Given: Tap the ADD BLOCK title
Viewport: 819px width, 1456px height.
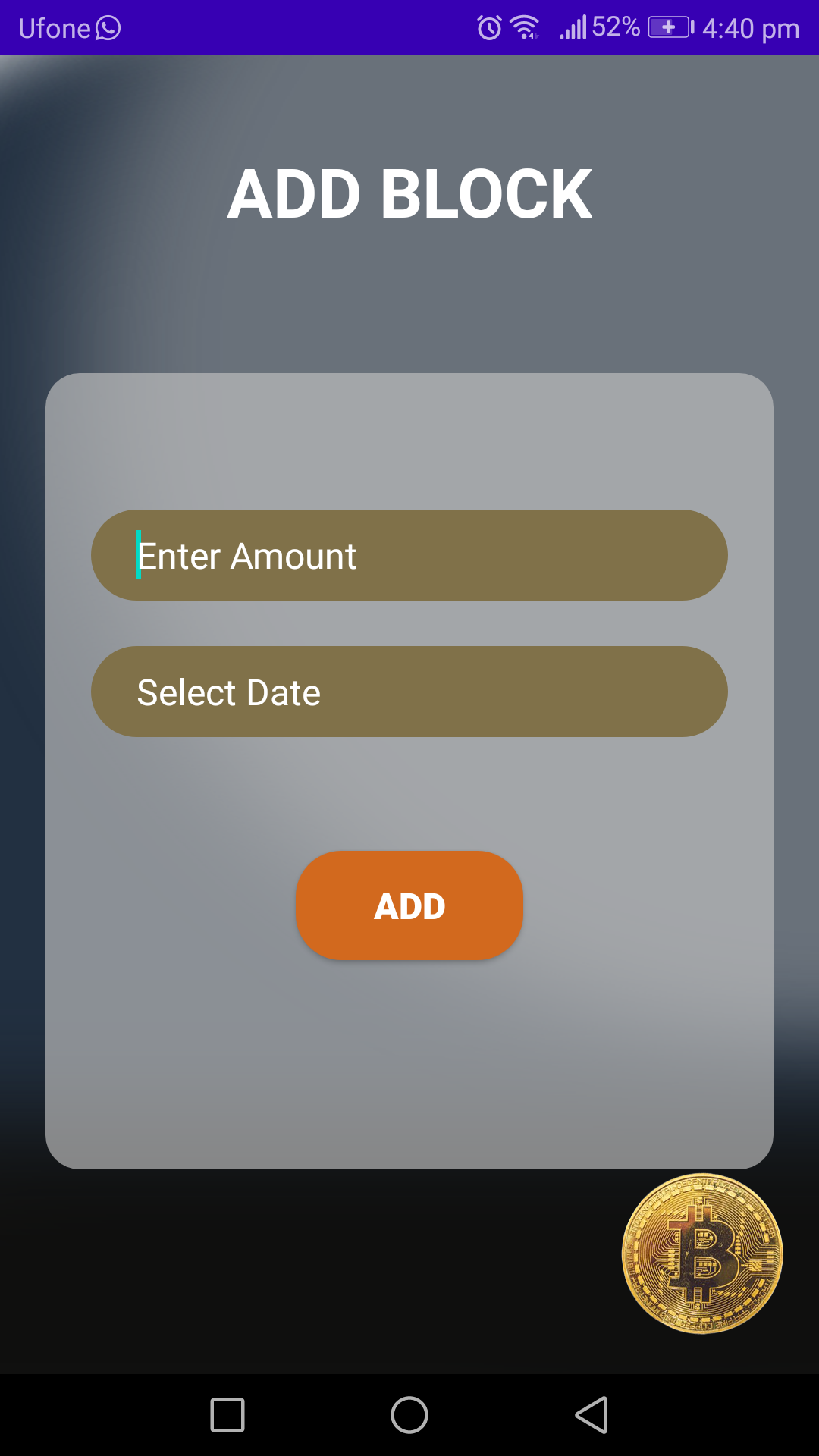Looking at the screenshot, I should 409,193.
